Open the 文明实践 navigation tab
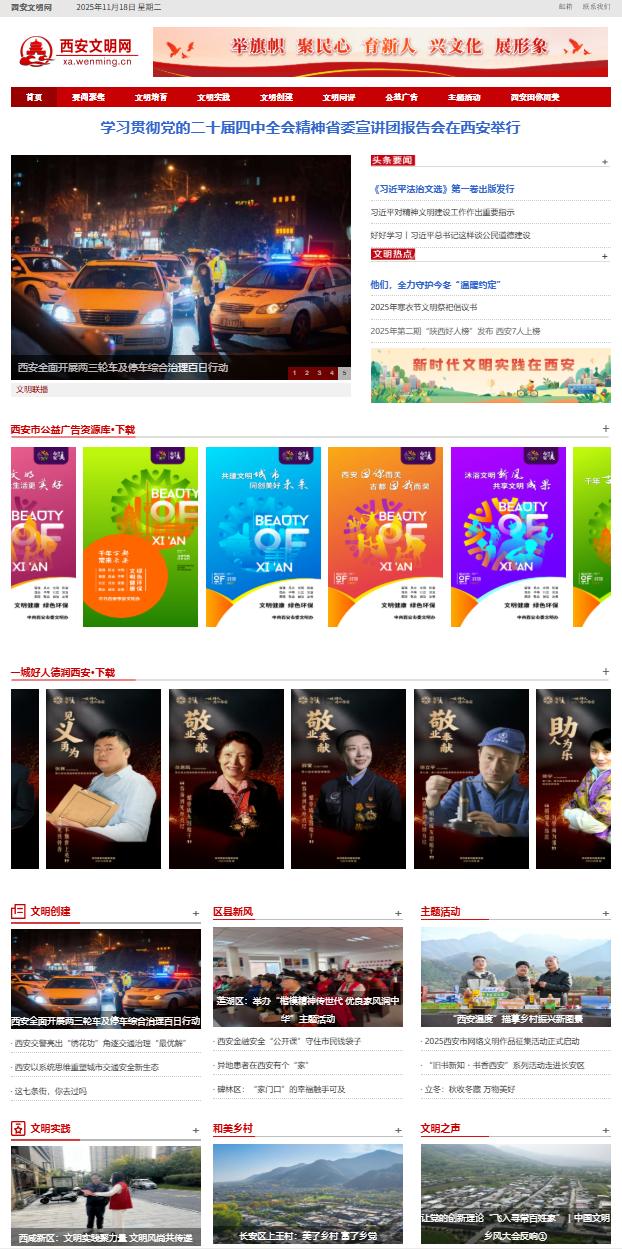 tap(213, 97)
